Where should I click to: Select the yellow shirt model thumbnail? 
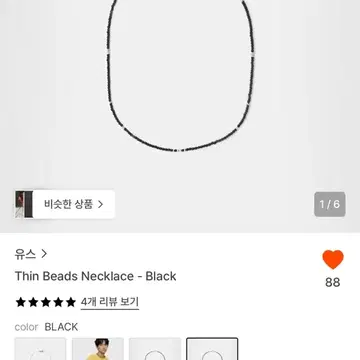(98, 349)
